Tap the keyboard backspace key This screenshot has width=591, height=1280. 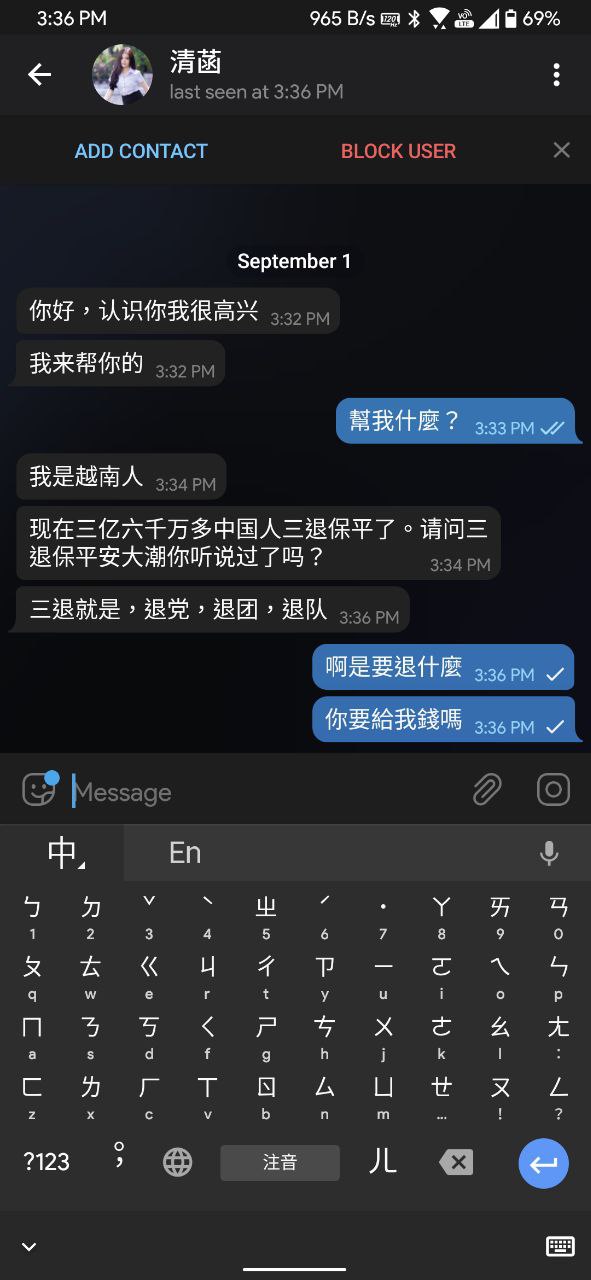456,1162
